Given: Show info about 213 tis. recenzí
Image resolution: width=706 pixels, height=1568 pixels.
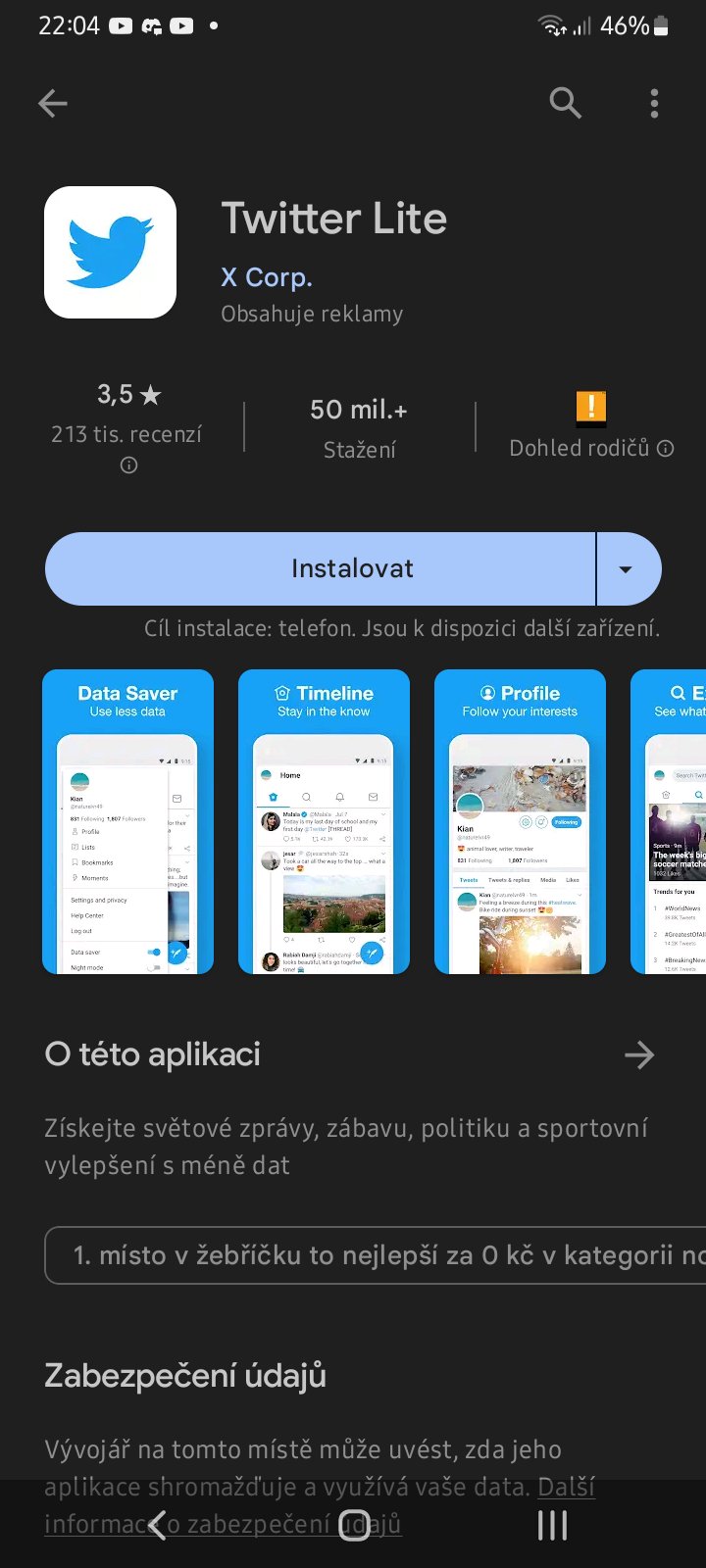Looking at the screenshot, I should (128, 465).
